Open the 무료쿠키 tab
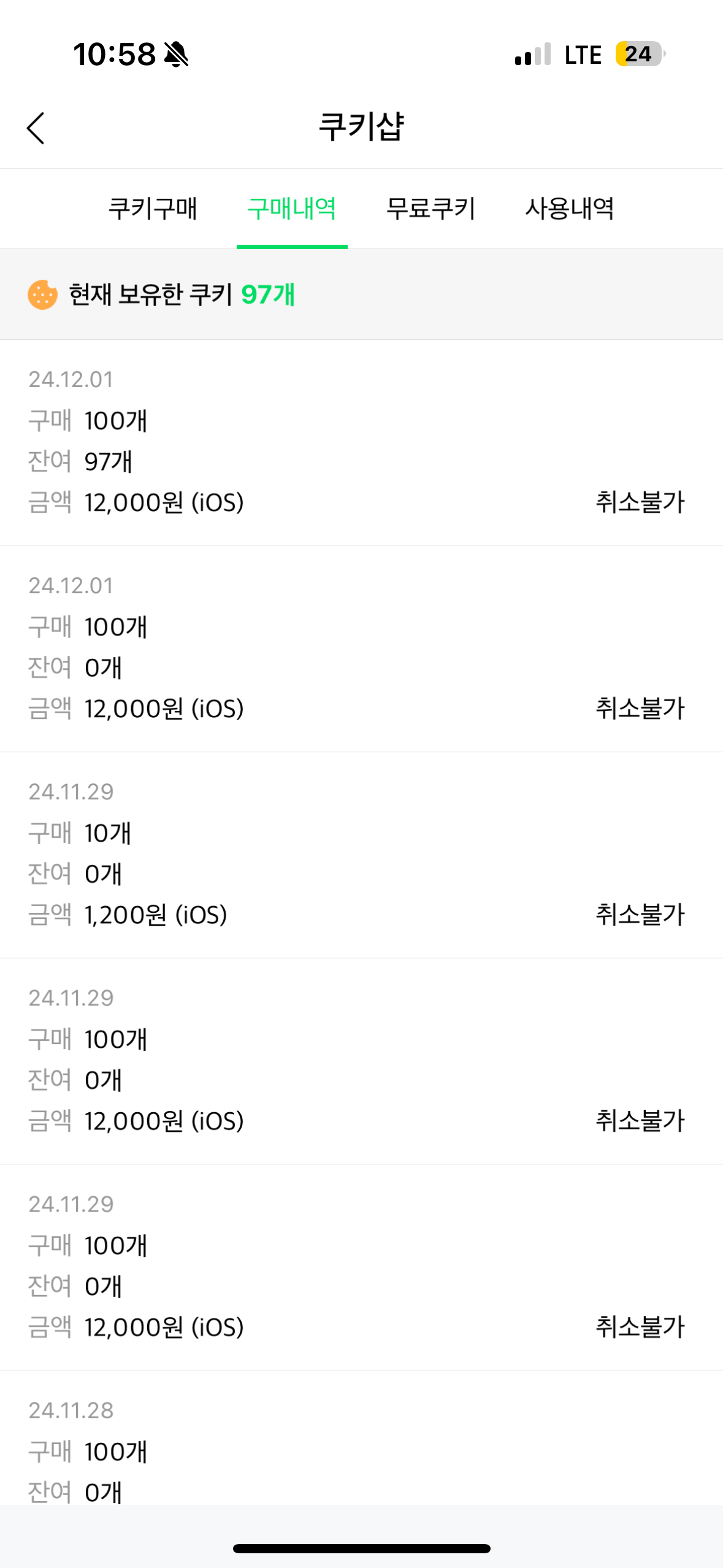This screenshot has height=1568, width=723. (x=430, y=209)
